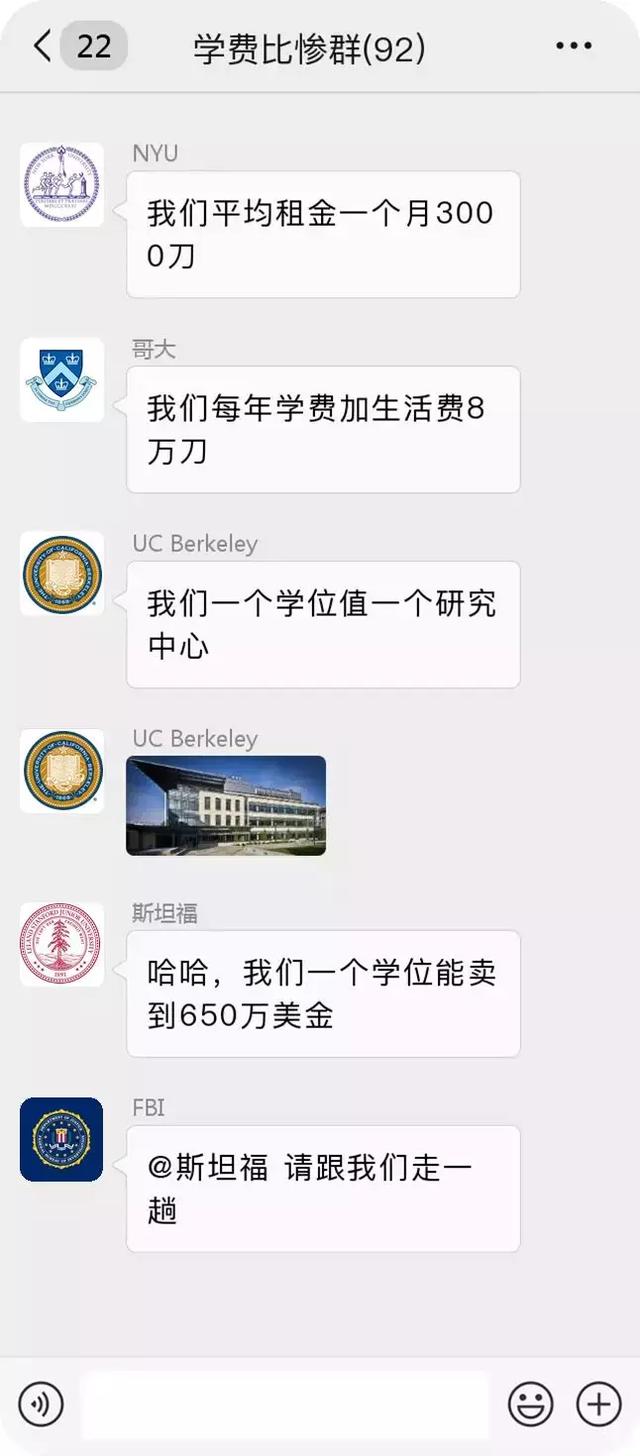Tap 斯坦福's avatar
This screenshot has height=1456, width=640.
62,944
